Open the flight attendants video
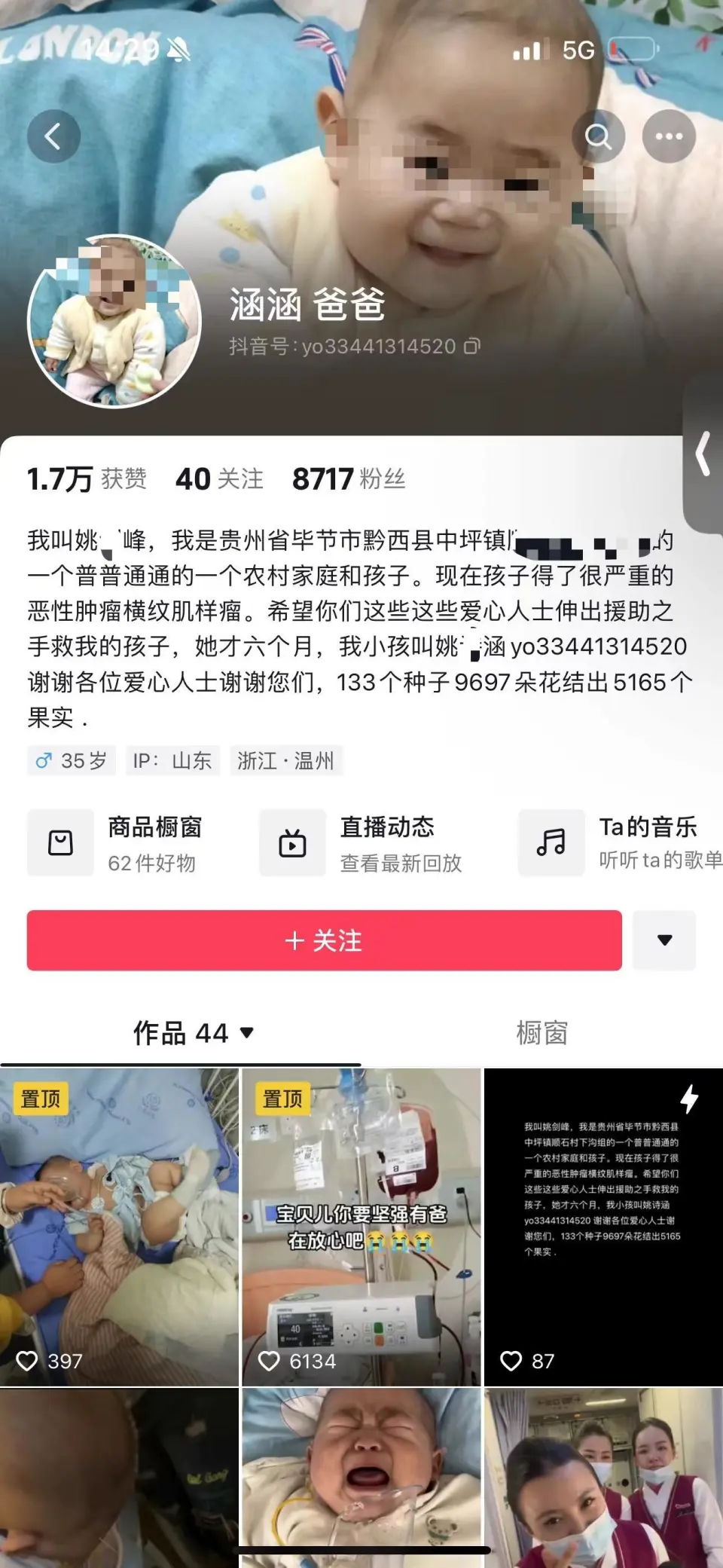This screenshot has width=723, height=1568. click(602, 1469)
